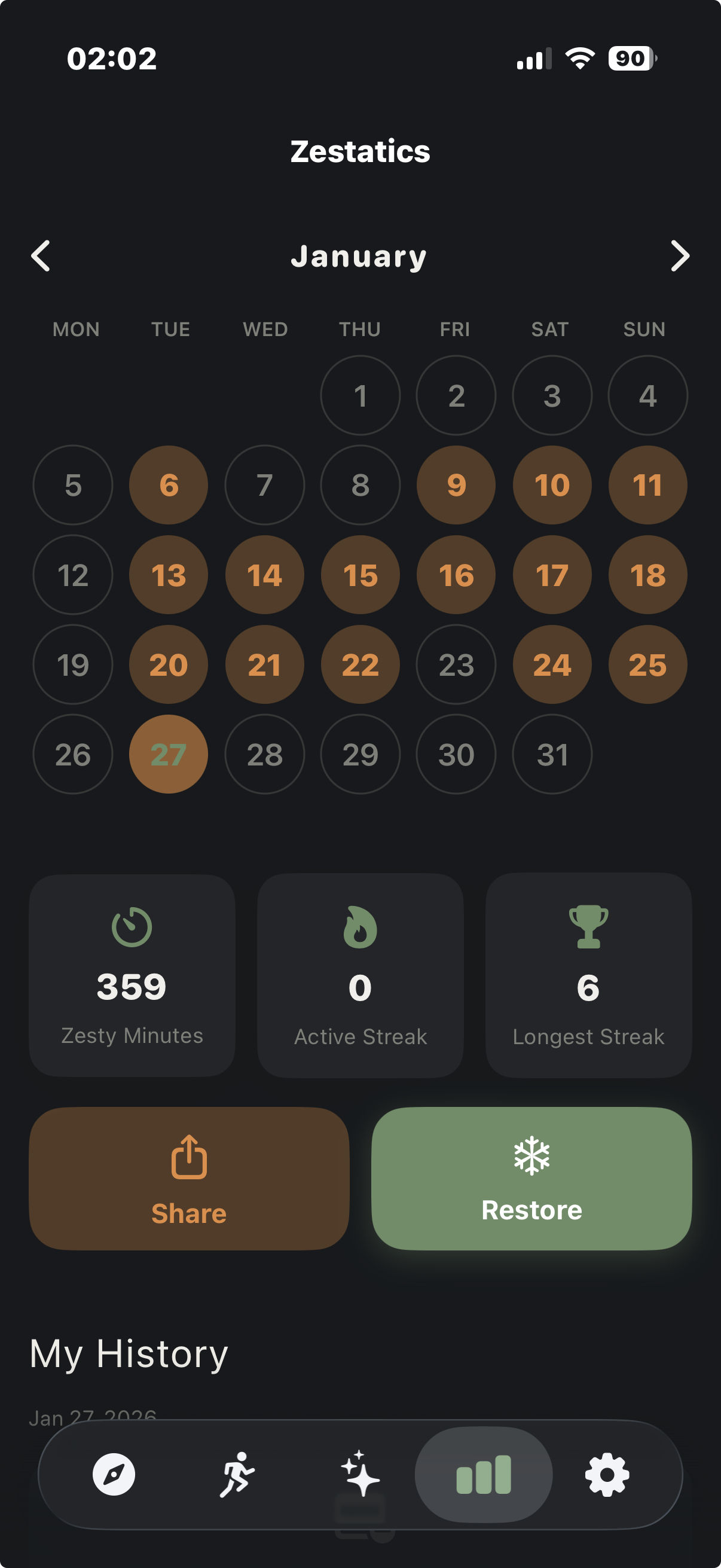Viewport: 721px width, 1568px height.
Task: Open the Settings gear icon
Action: coord(606,1476)
